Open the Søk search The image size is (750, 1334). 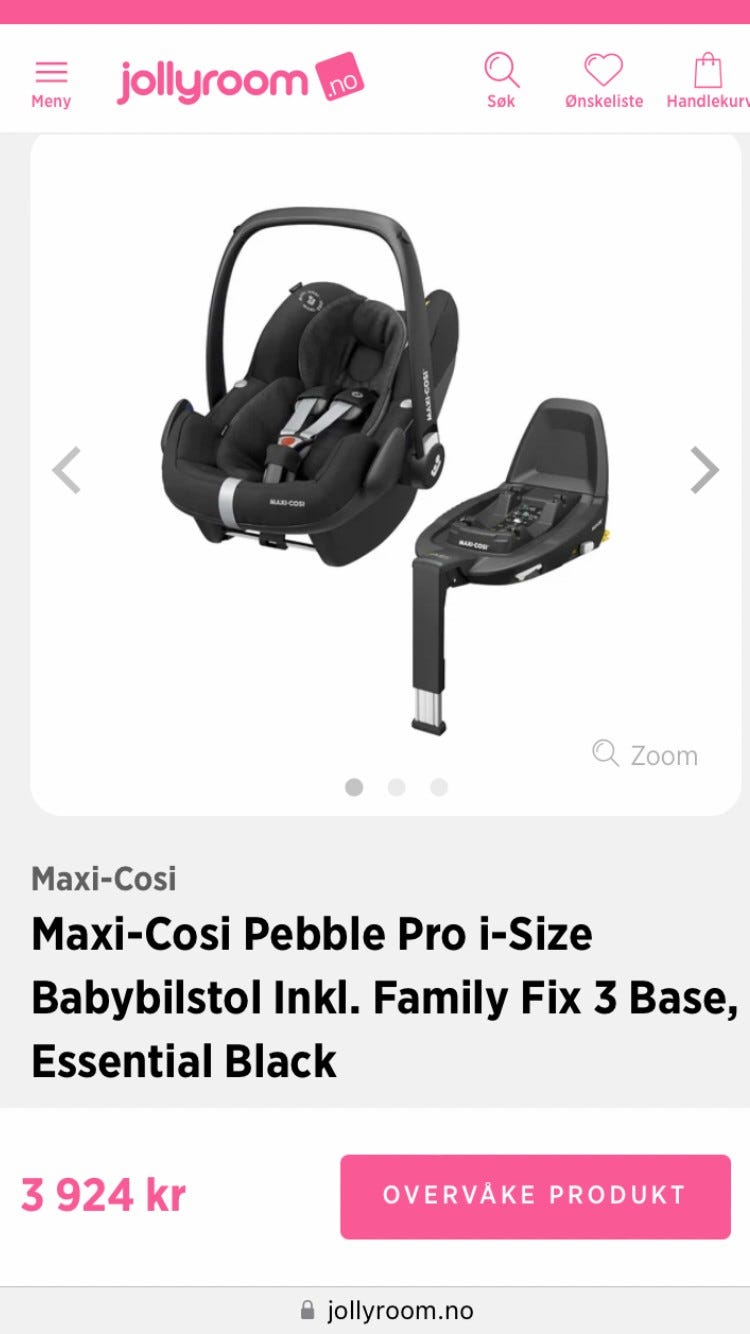click(501, 81)
